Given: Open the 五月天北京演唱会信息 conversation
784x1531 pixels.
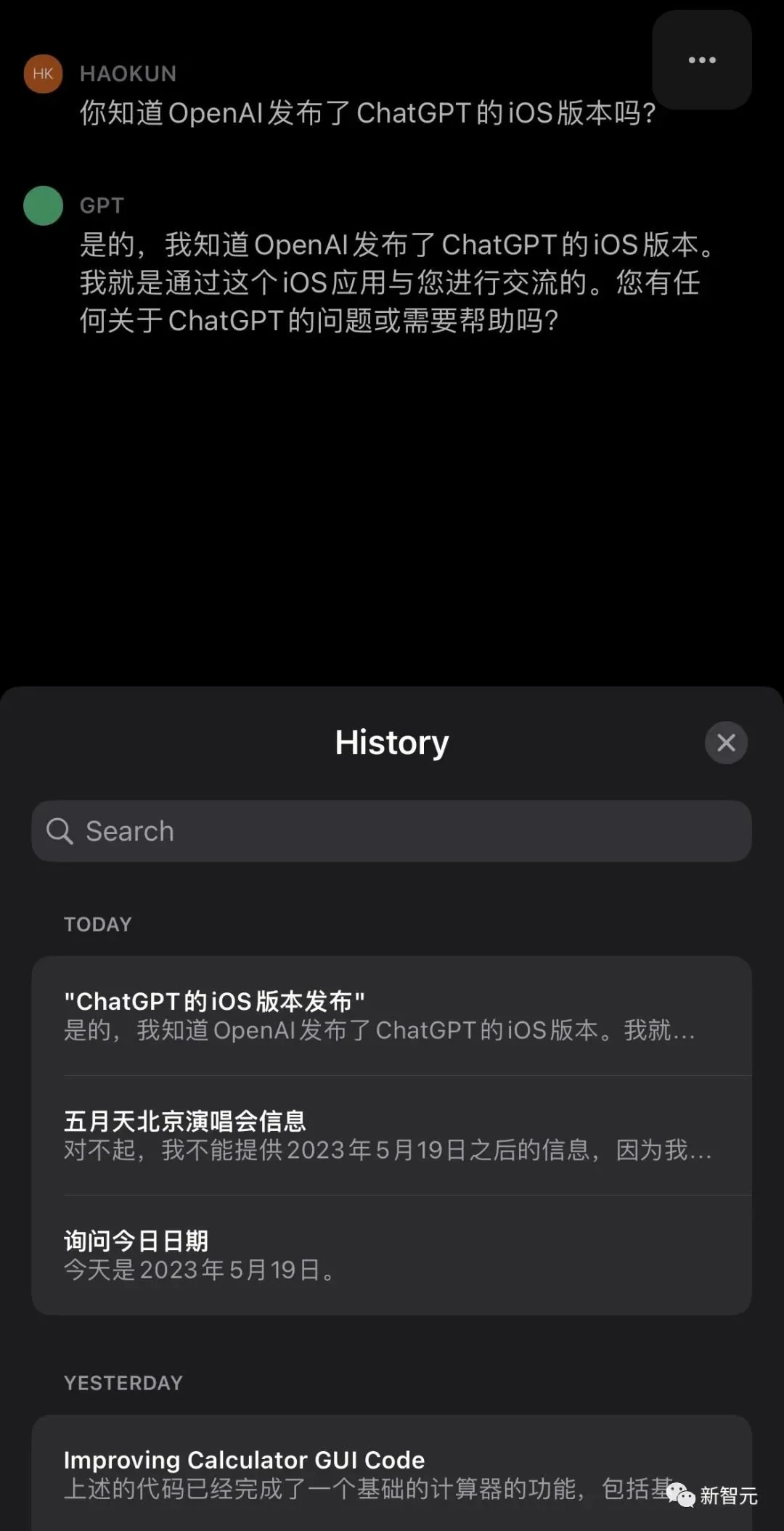Looking at the screenshot, I should point(392,1135).
